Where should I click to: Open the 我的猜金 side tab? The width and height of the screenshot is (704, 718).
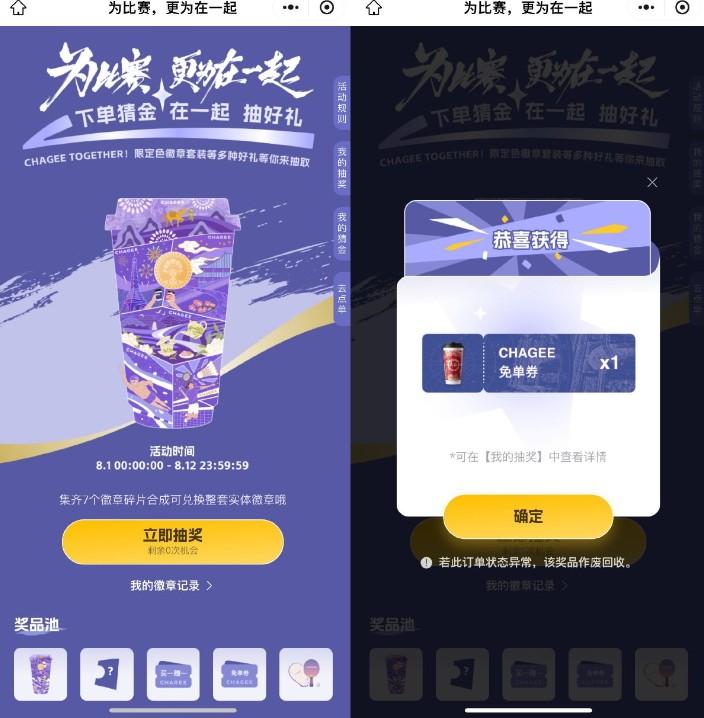pos(341,234)
